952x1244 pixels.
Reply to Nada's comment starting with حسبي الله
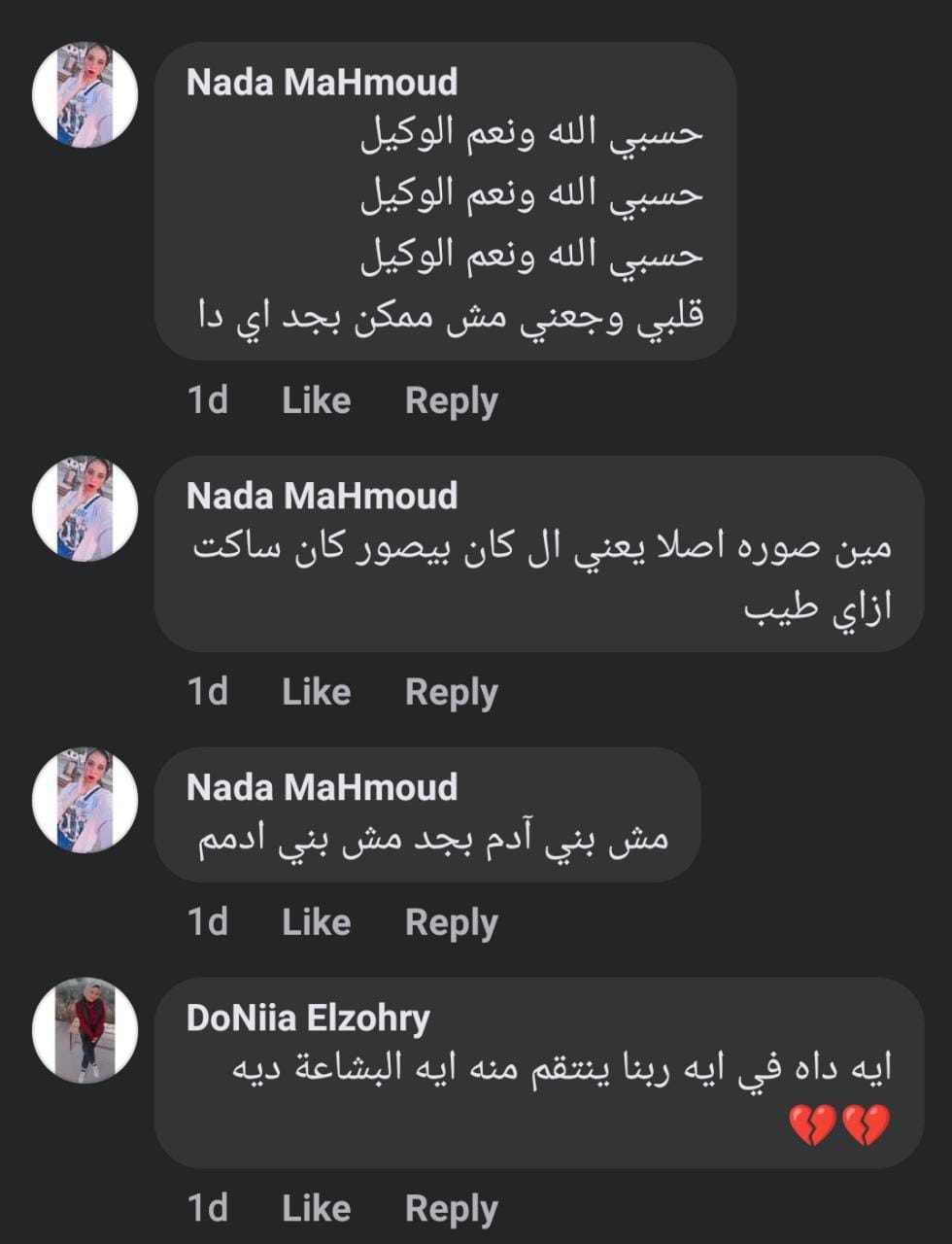451,400
